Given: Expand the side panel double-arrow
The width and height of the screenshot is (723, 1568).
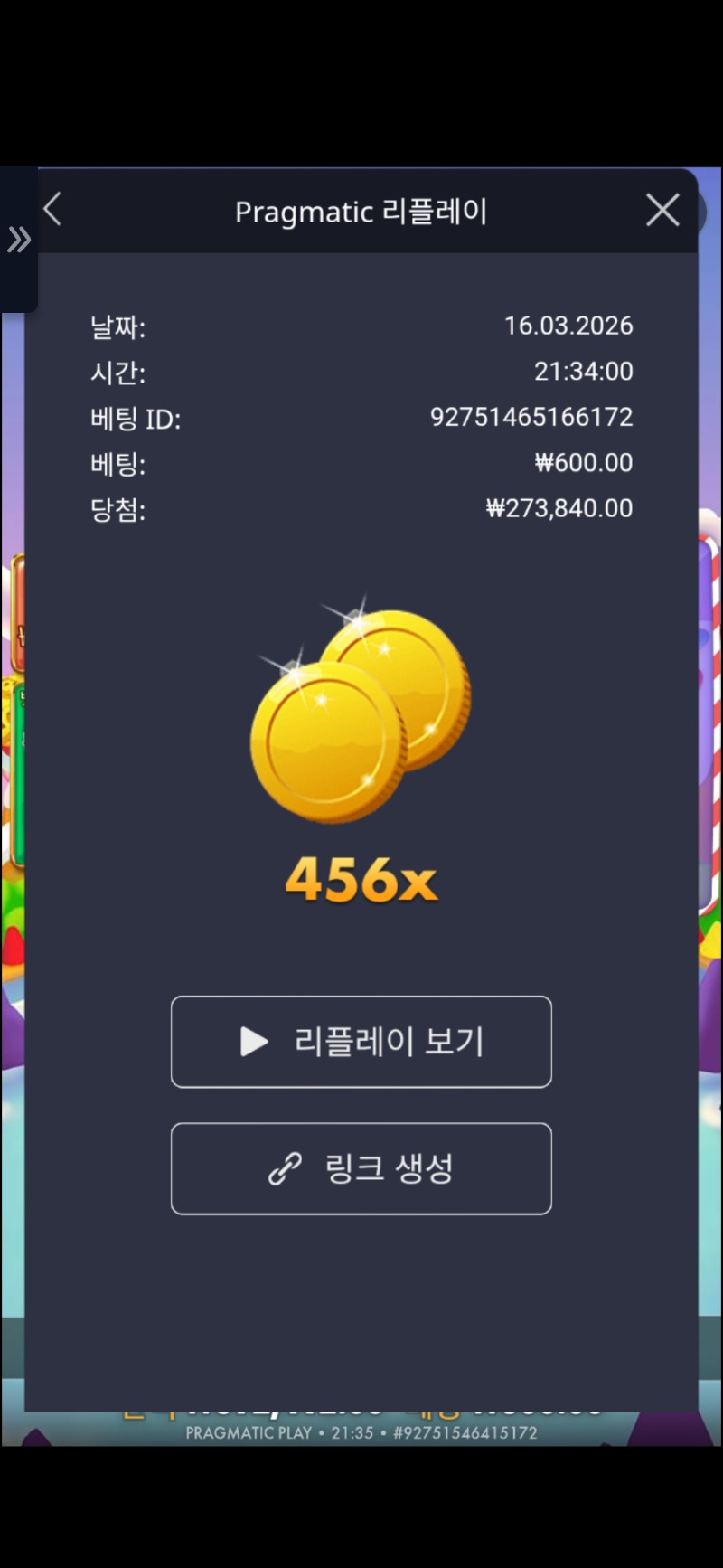Looking at the screenshot, I should 18,241.
